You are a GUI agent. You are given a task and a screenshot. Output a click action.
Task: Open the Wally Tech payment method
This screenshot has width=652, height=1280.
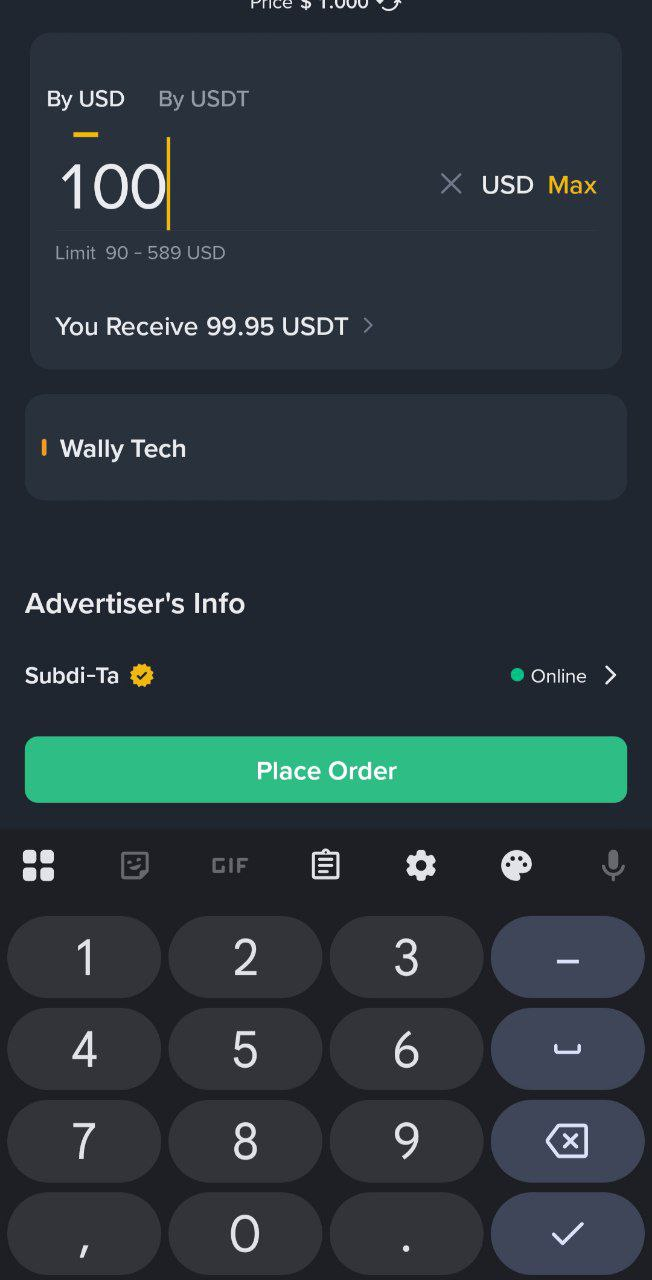point(325,448)
